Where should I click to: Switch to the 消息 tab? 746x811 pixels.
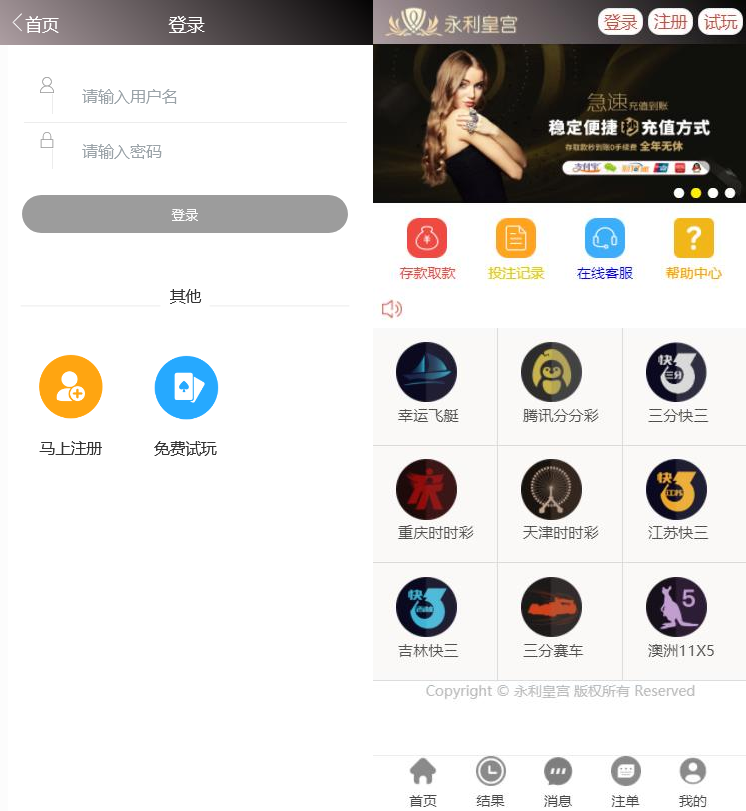(558, 782)
